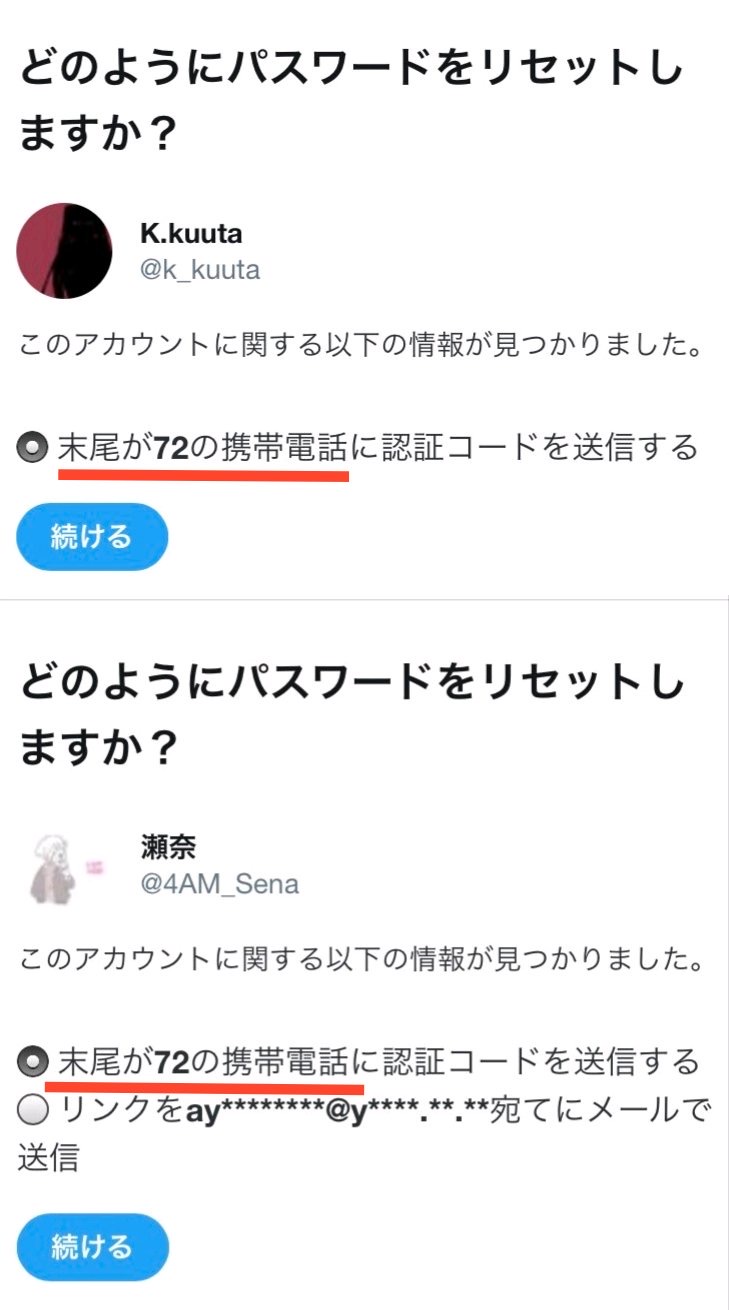Tap 続ける under the @k_kuuta account
729x1310 pixels.
click(x=92, y=536)
